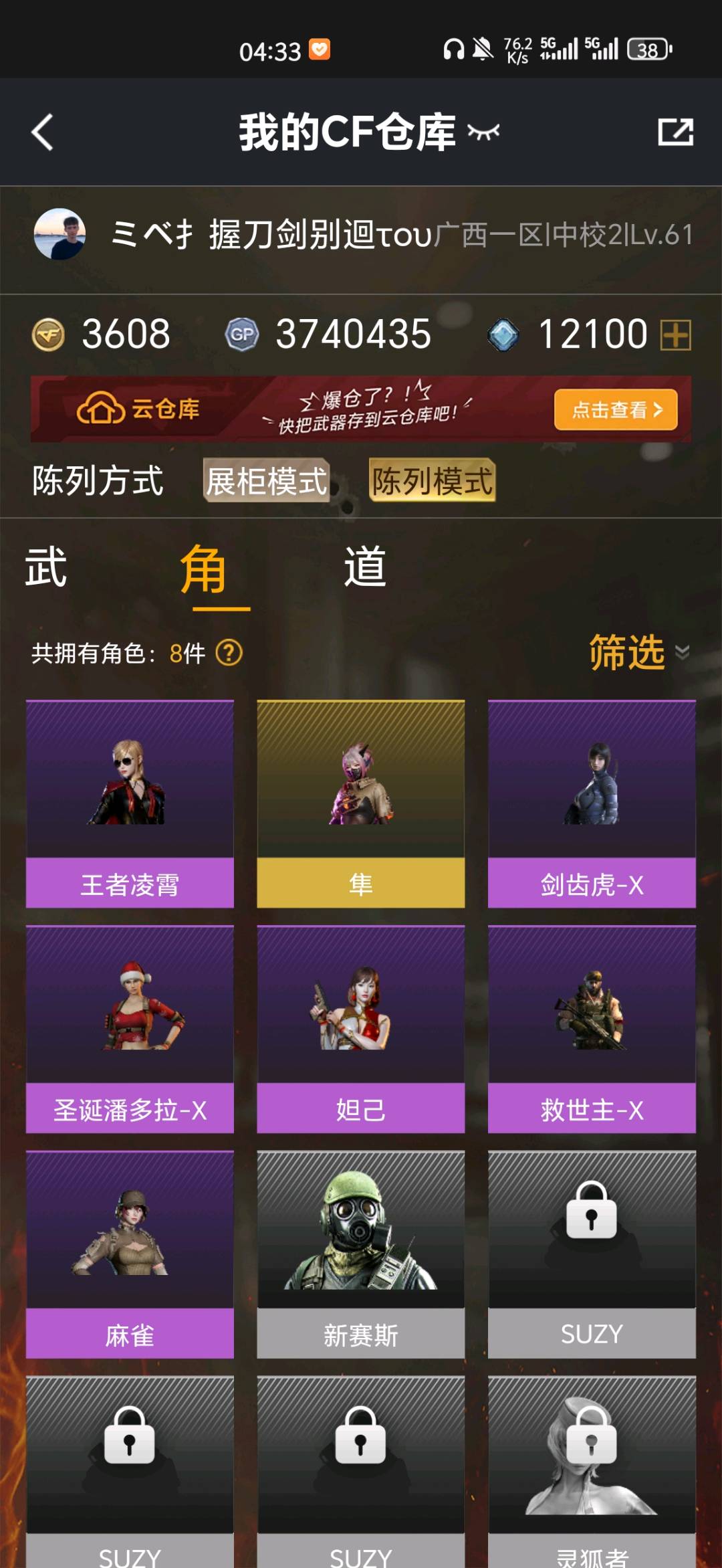This screenshot has width=722, height=1568.
Task: Open the help icon beside the 共拥有角色 count
Action: point(229,652)
